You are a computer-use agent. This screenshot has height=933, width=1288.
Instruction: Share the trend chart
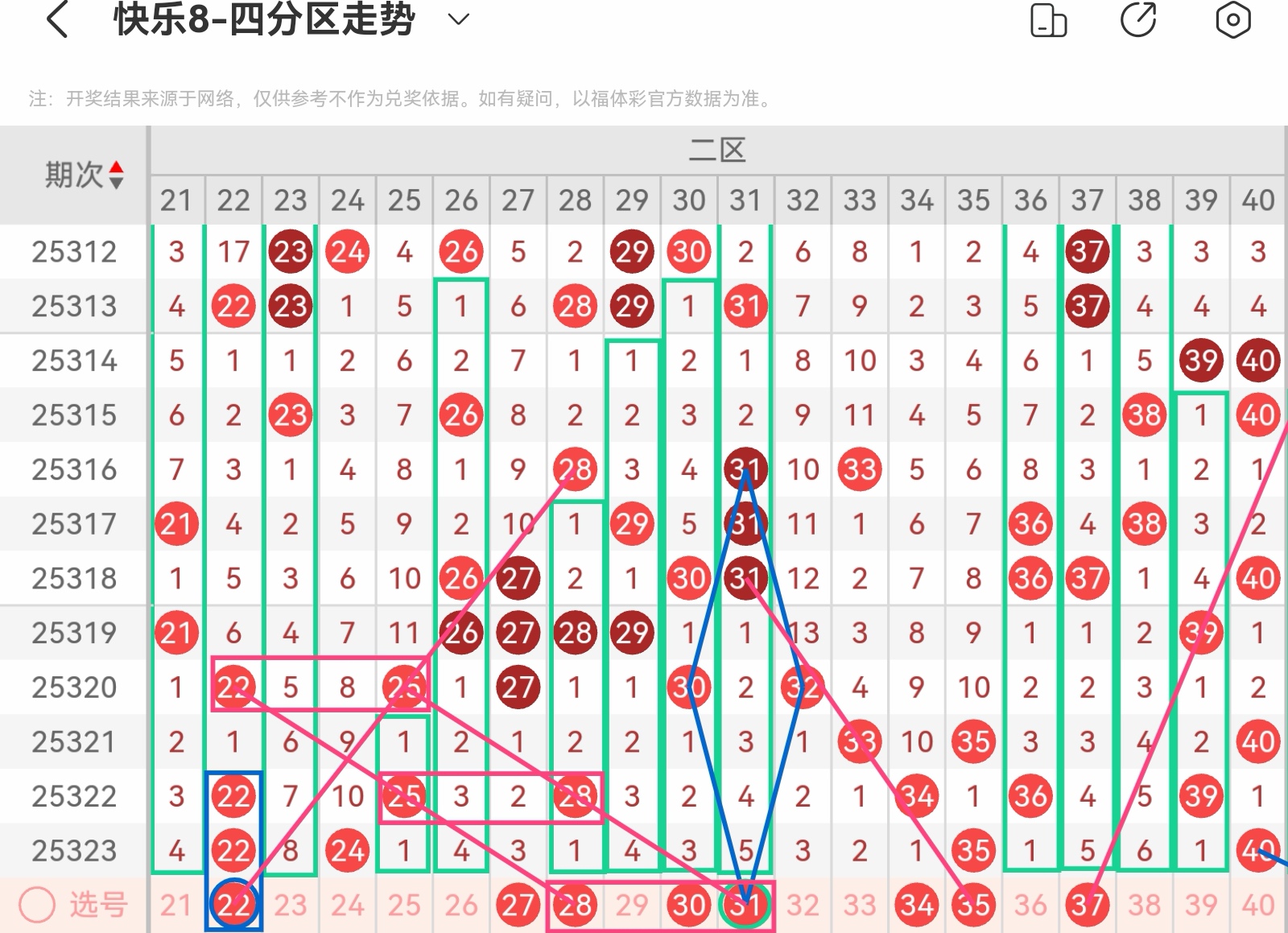click(x=1138, y=20)
